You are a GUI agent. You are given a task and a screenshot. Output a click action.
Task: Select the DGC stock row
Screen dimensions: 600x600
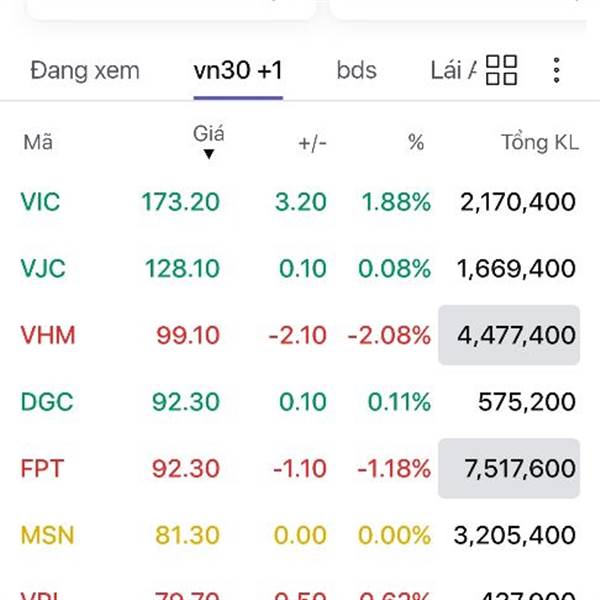pyautogui.click(x=46, y=401)
